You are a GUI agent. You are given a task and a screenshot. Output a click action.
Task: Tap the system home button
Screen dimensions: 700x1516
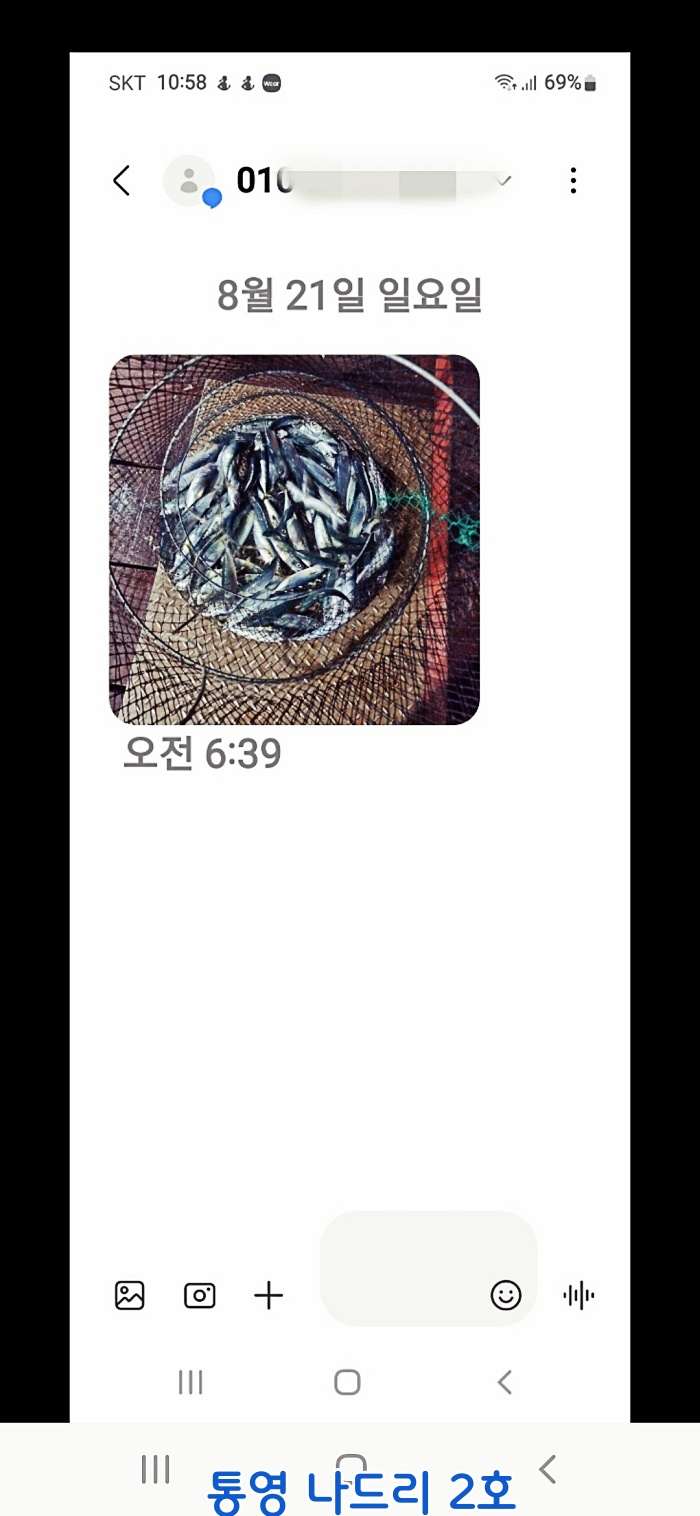click(x=347, y=1382)
